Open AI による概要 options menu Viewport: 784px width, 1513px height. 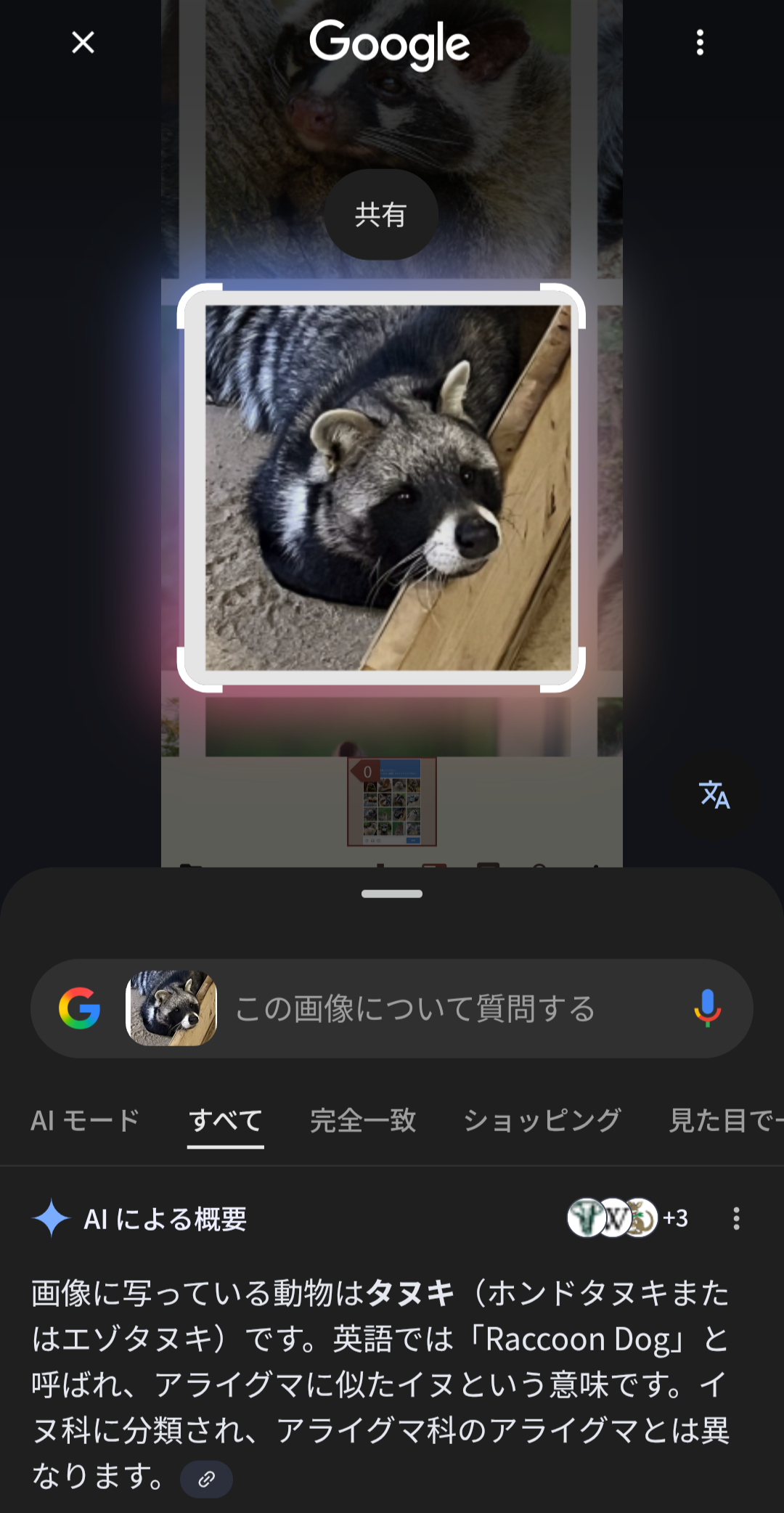(x=736, y=1218)
